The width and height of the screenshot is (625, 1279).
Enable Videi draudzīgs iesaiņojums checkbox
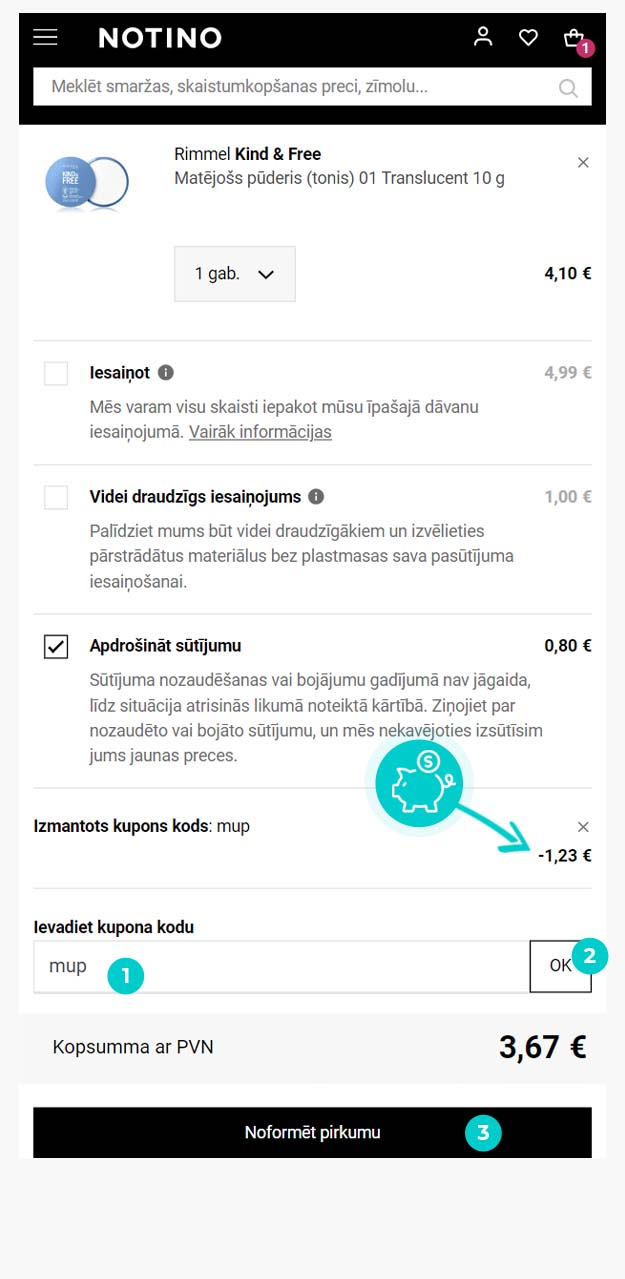56,497
